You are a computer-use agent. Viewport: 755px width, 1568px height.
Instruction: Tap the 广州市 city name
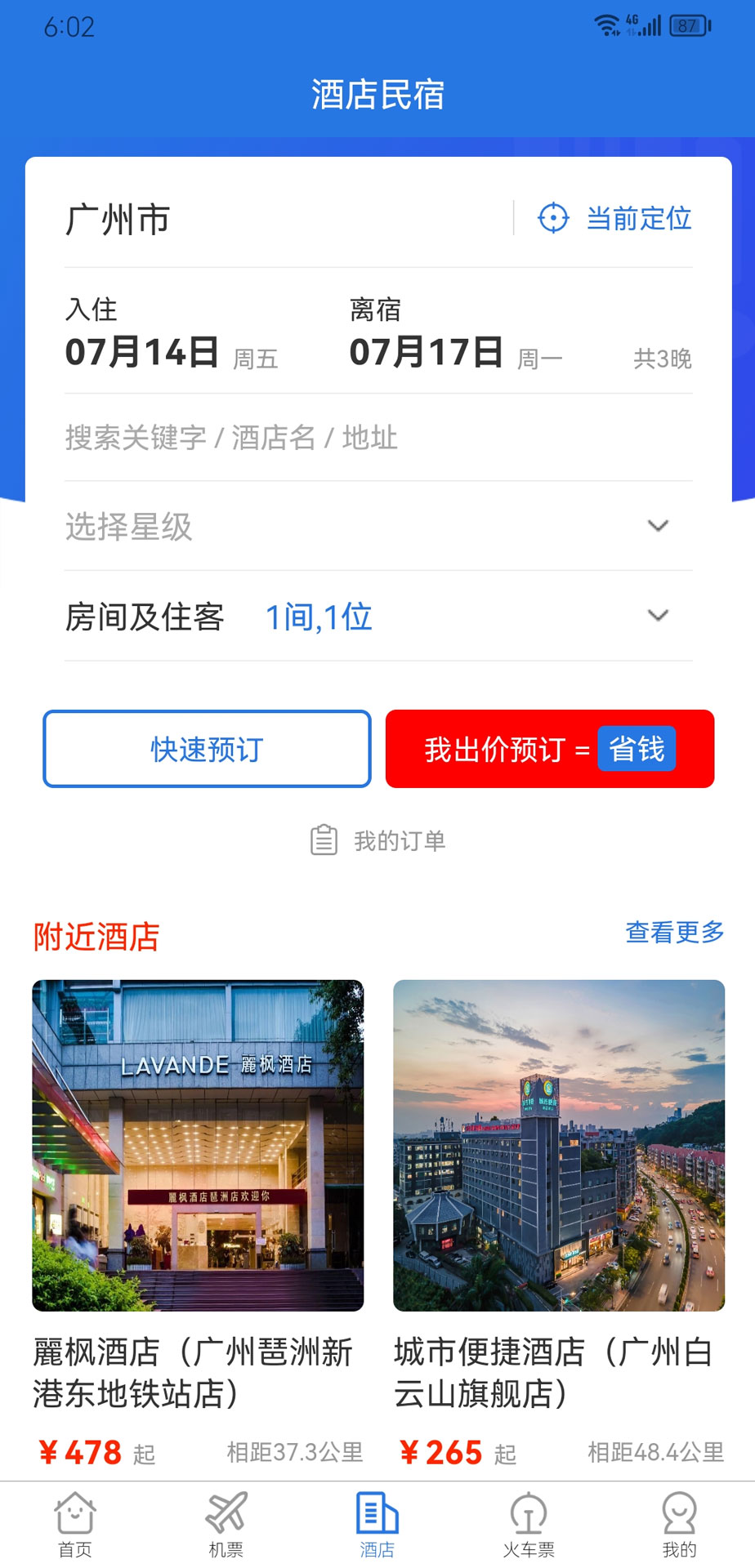(x=117, y=219)
